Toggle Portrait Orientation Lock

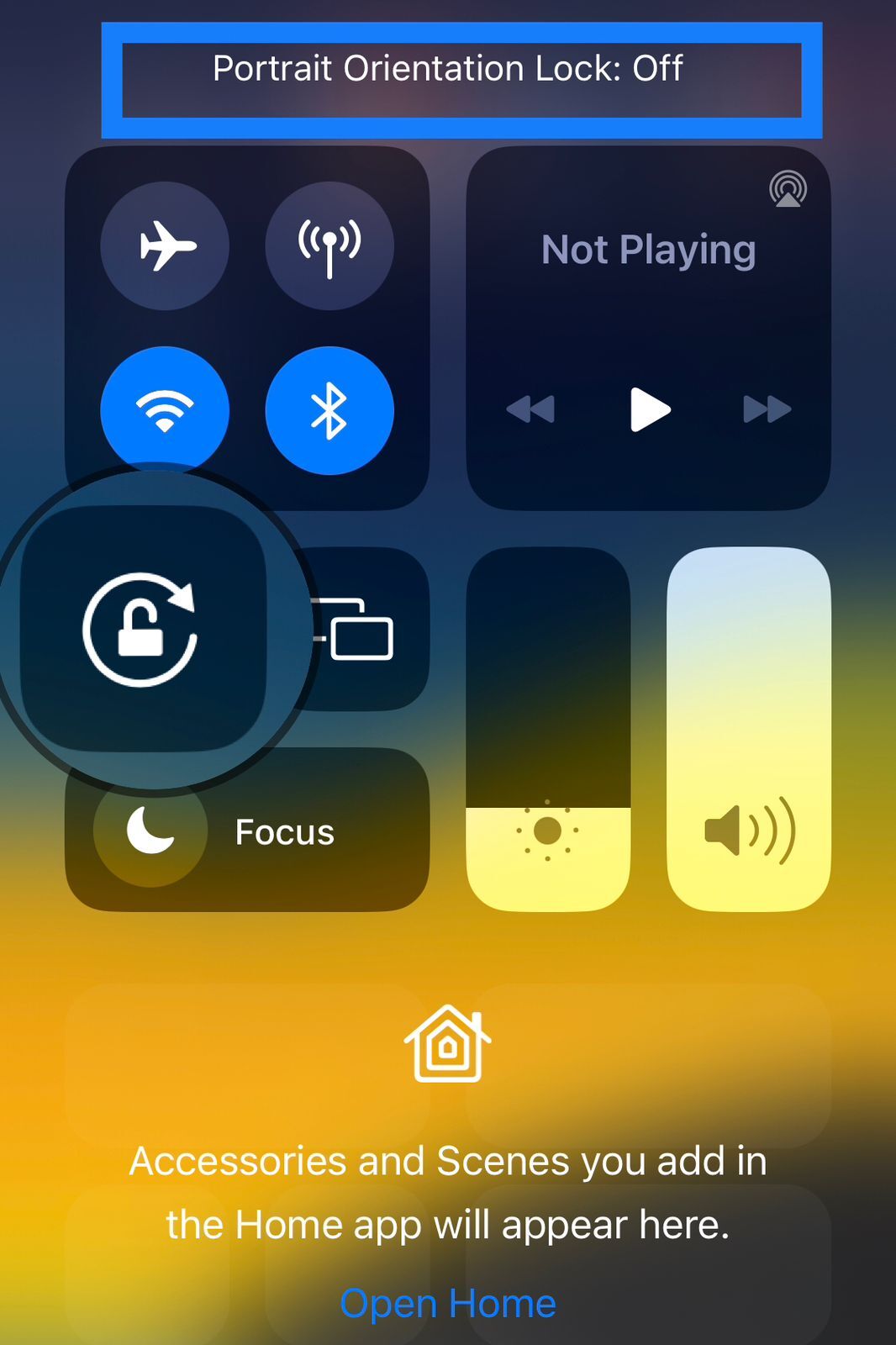[x=141, y=629]
